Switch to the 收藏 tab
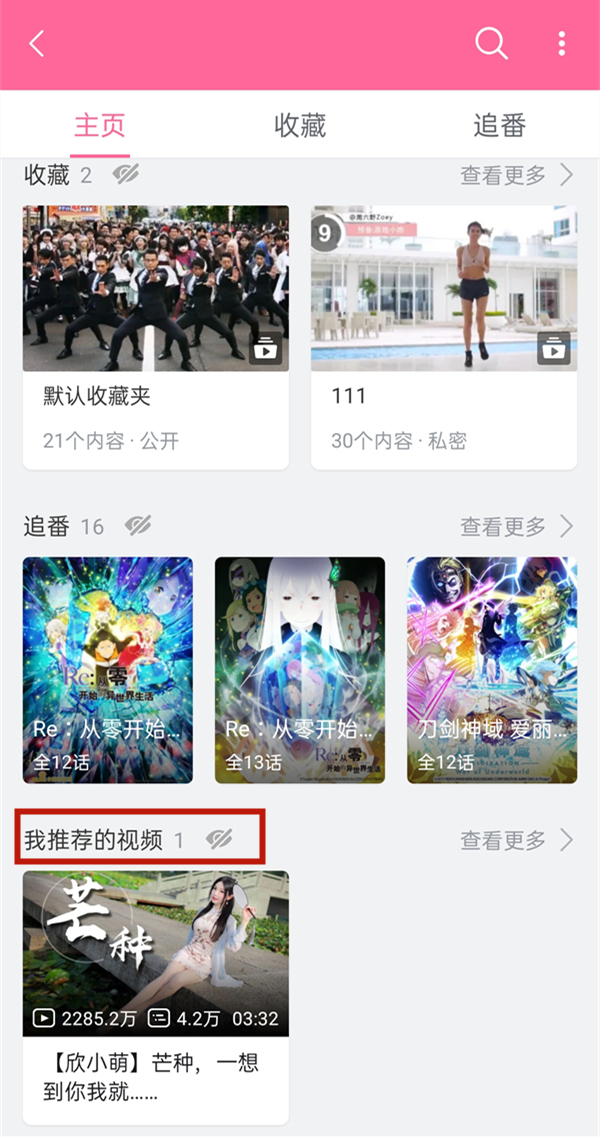The height and width of the screenshot is (1137, 600). tap(300, 126)
